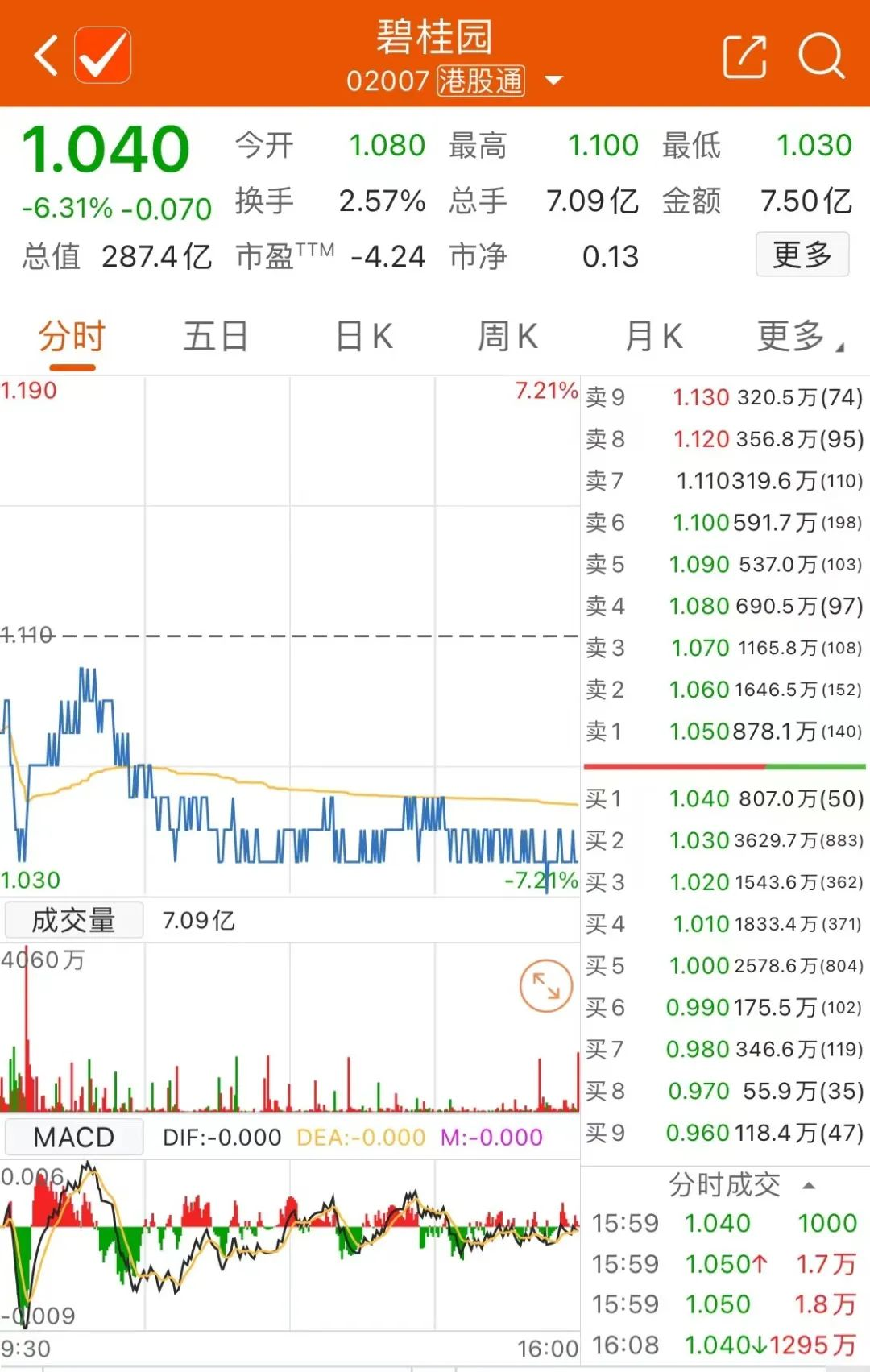Share this stock page

tap(744, 56)
